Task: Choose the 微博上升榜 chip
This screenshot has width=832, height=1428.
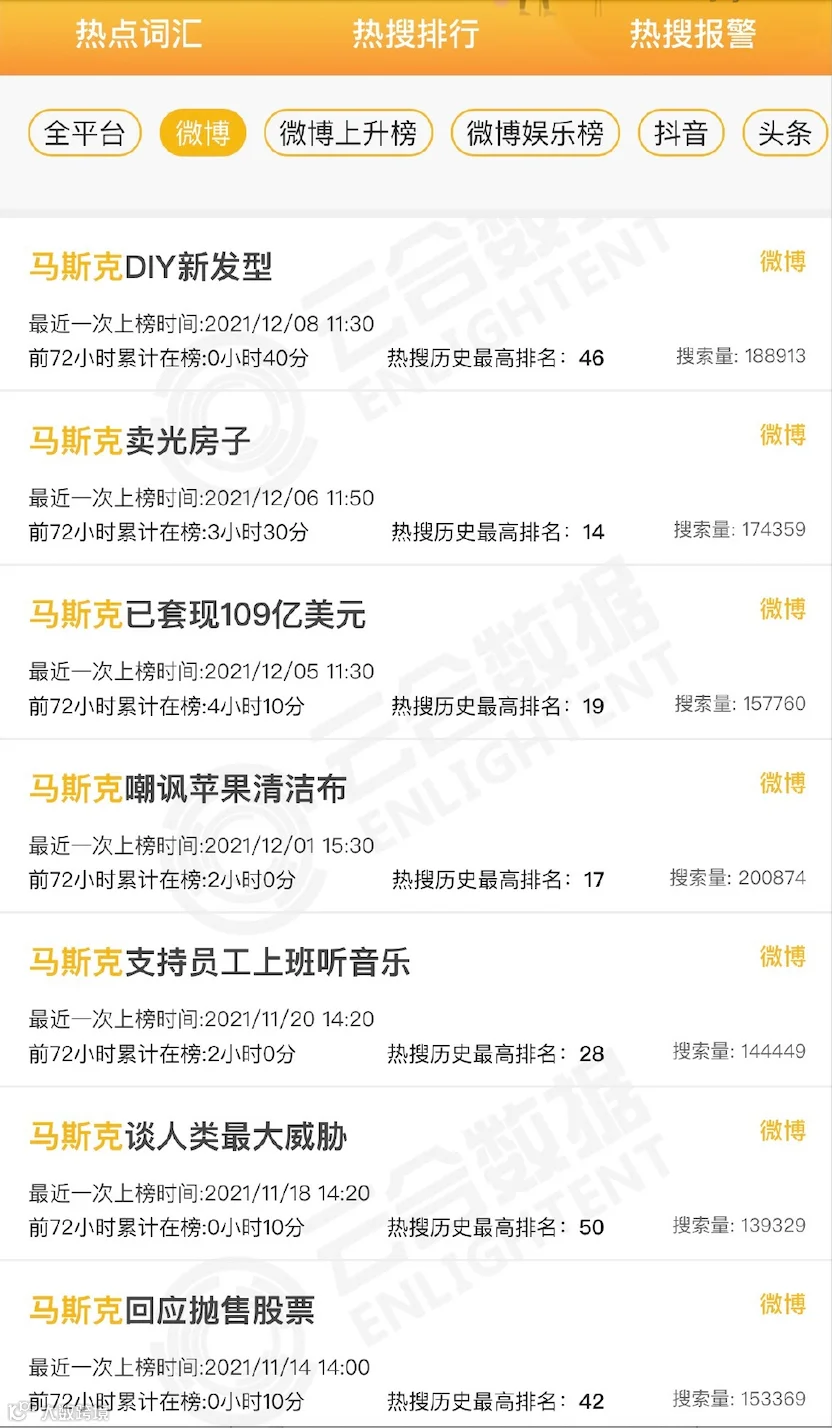Action: [348, 133]
